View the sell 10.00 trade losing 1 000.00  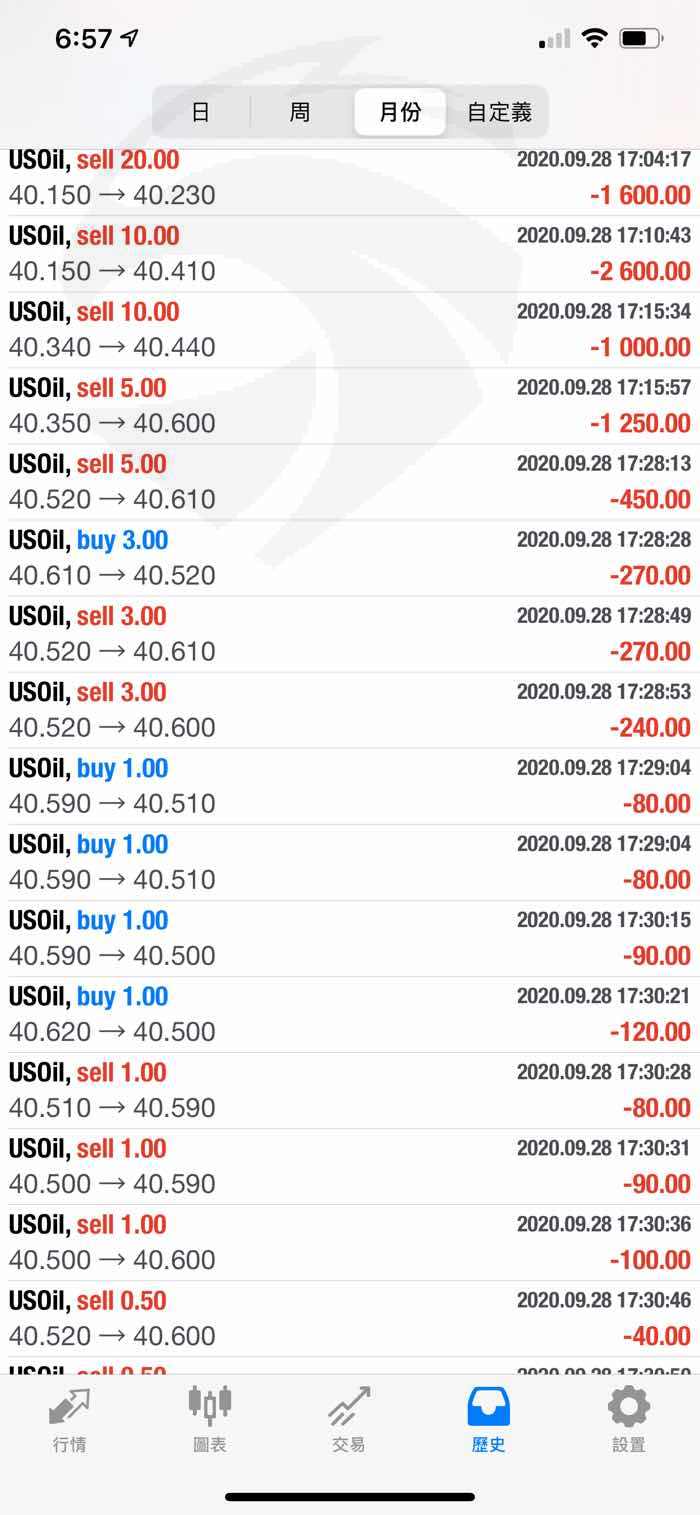tap(350, 330)
